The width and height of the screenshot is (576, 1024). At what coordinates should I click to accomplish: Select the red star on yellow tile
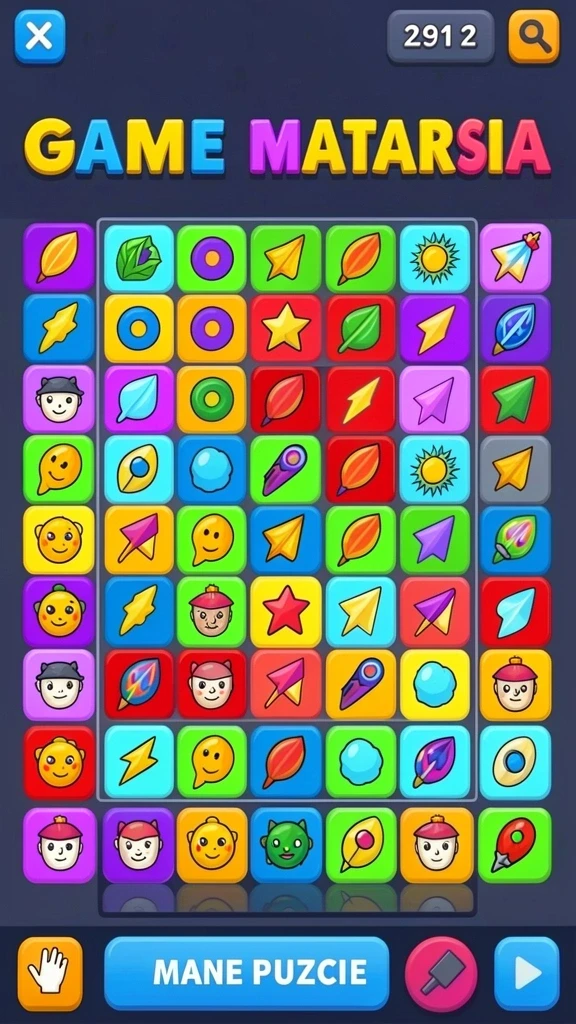[285, 611]
